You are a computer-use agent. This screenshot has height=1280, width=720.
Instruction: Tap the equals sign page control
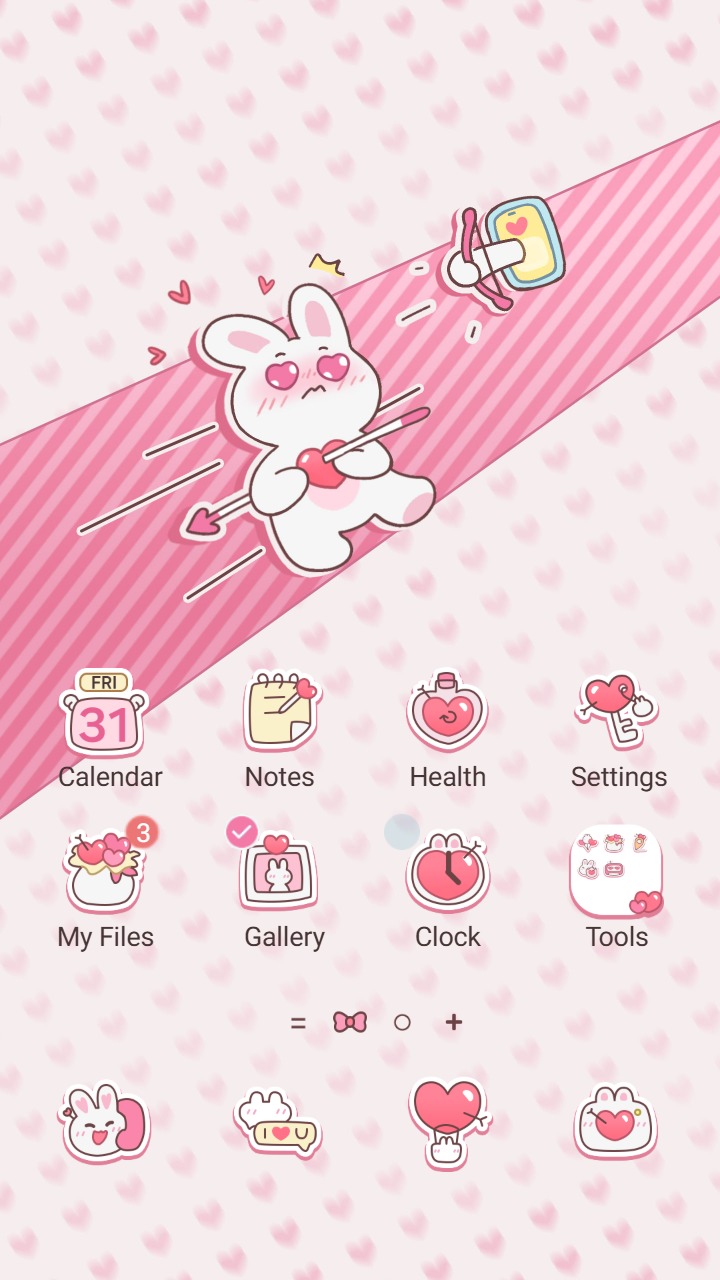click(299, 1022)
